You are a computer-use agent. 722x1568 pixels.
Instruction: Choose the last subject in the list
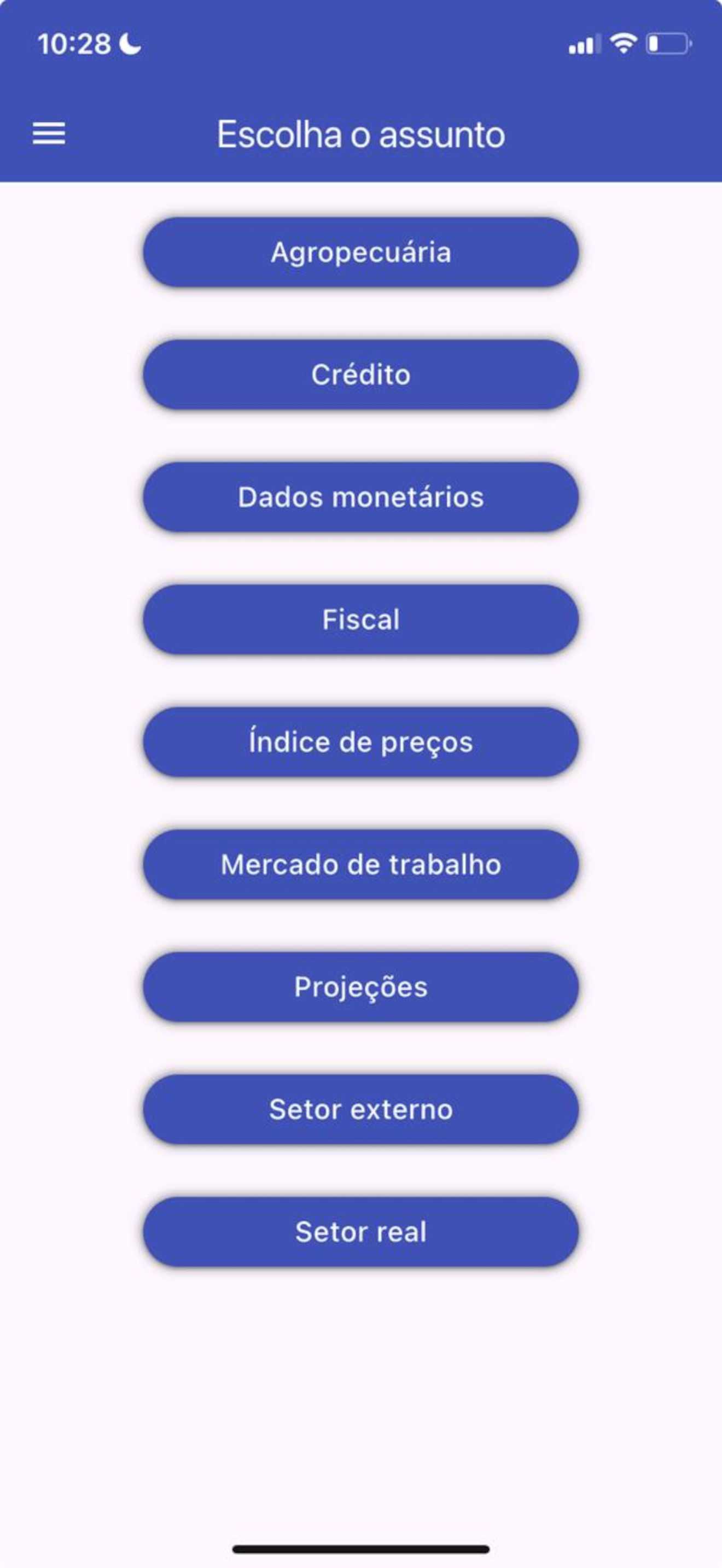point(360,1231)
